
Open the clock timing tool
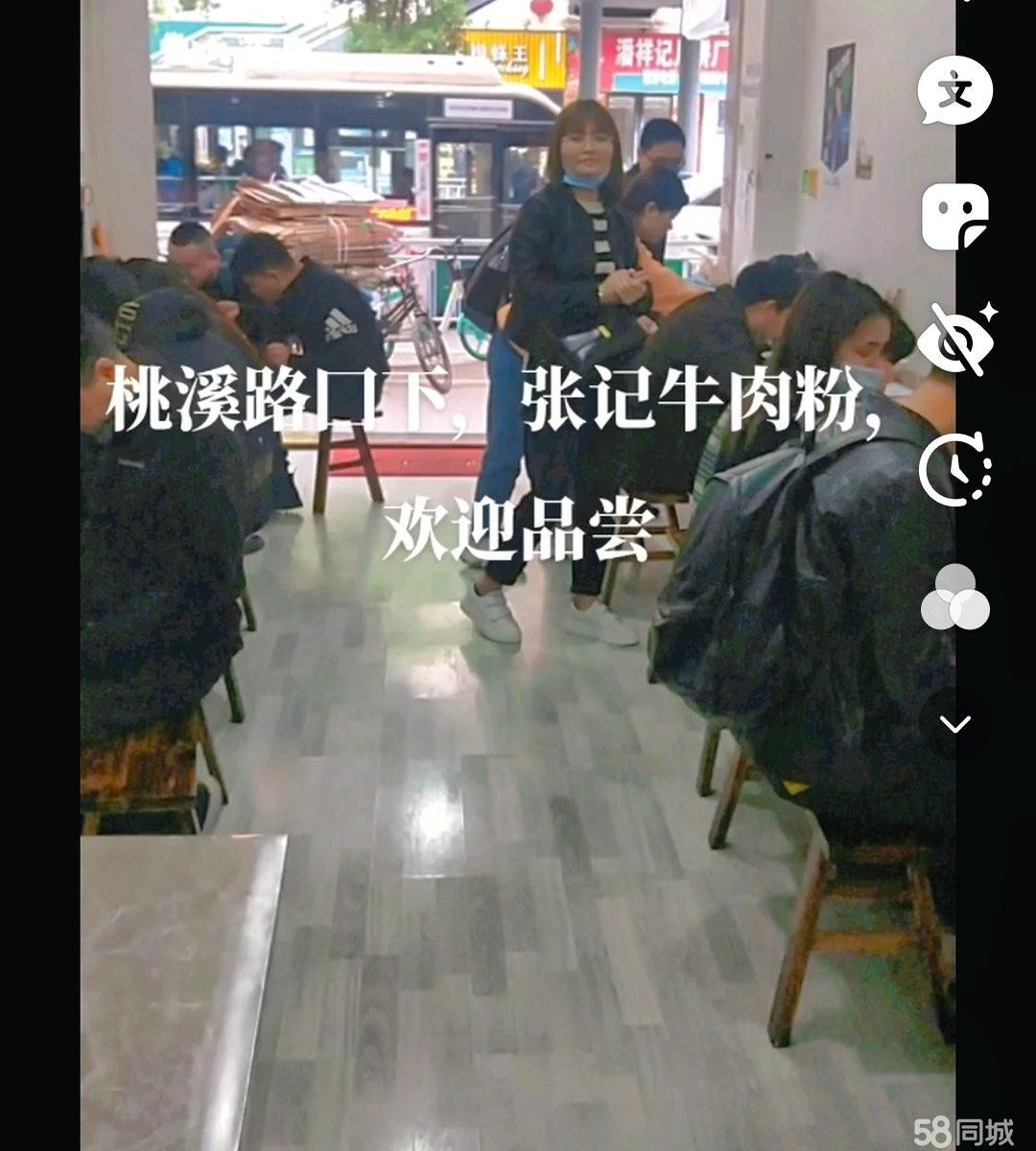point(954,469)
